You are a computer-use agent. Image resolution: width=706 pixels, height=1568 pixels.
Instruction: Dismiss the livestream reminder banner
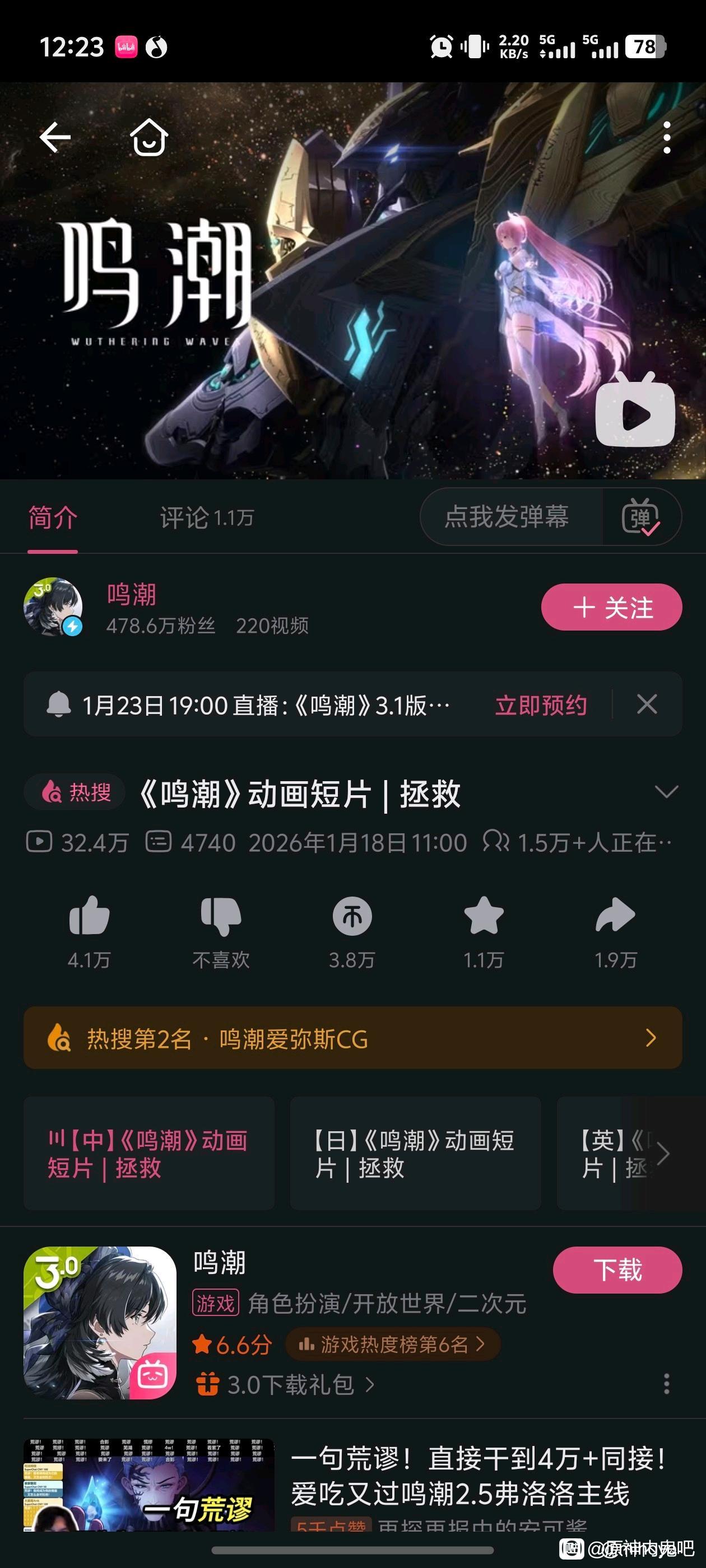[647, 704]
